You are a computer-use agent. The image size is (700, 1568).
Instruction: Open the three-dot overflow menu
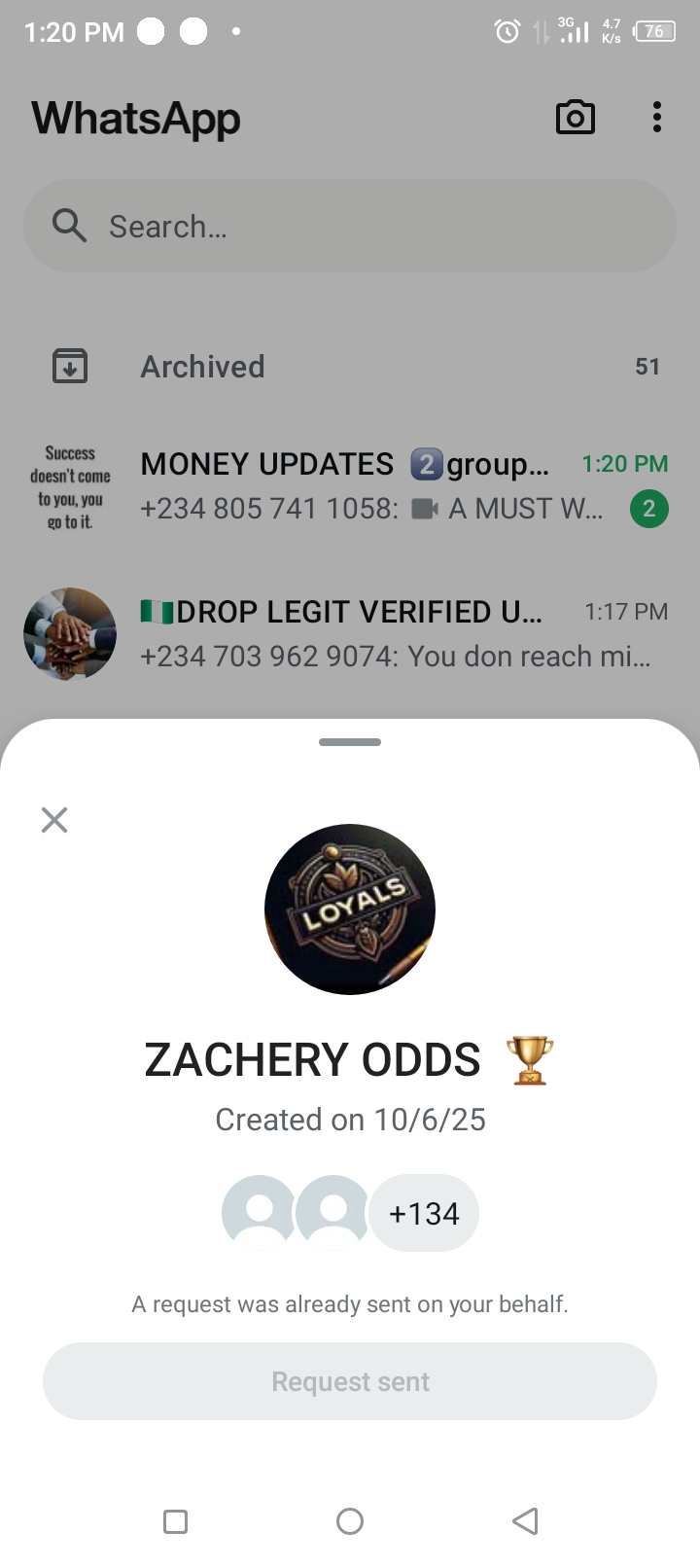[x=657, y=118]
